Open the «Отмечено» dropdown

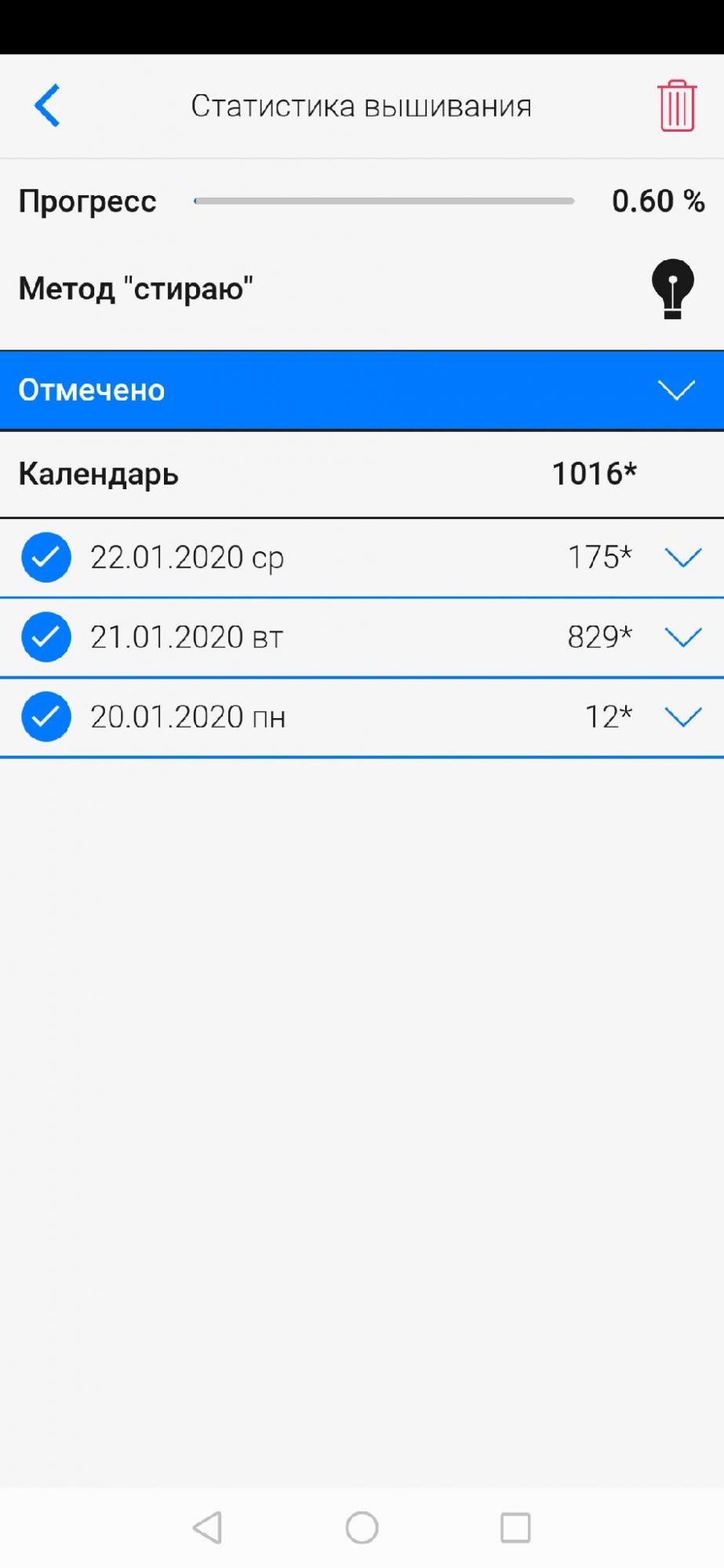[675, 390]
